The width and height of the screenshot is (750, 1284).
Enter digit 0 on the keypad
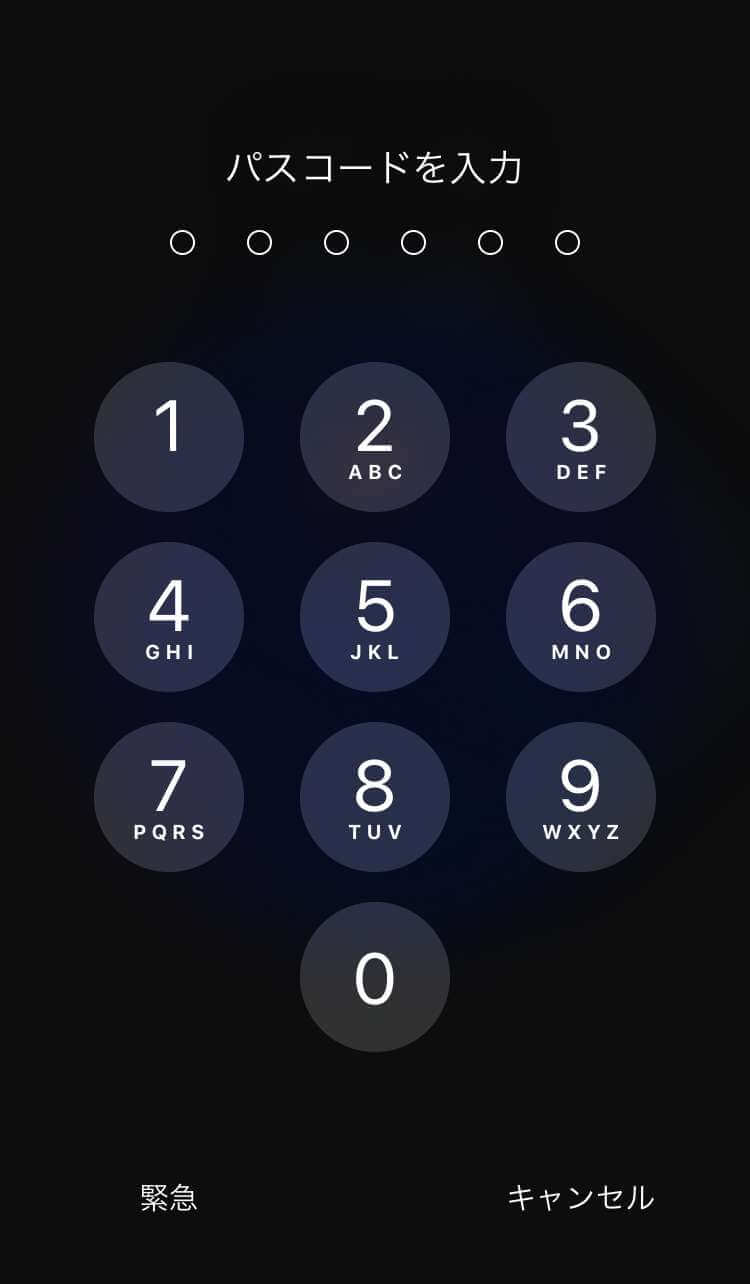point(375,977)
